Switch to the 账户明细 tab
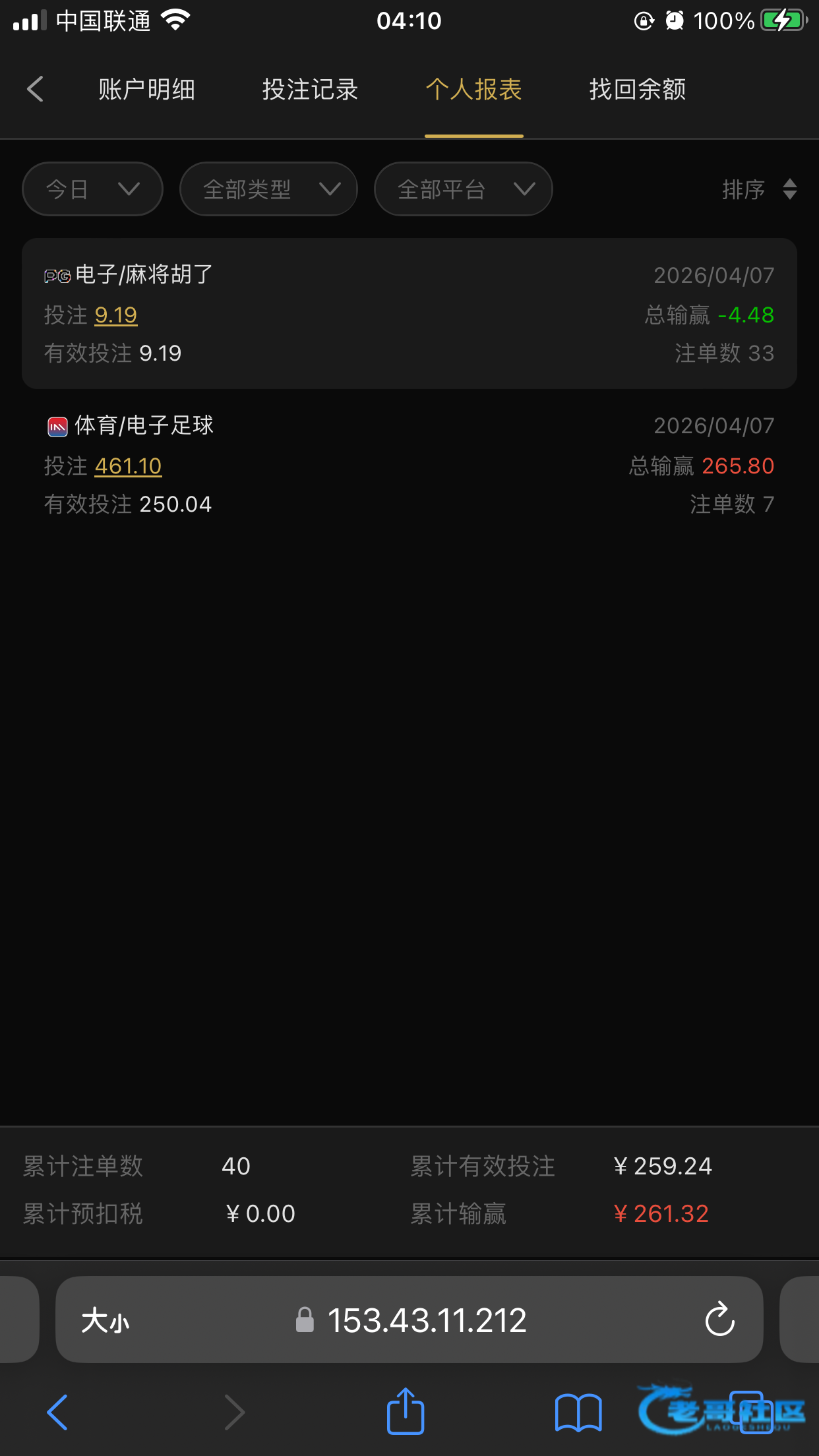This screenshot has width=819, height=1456. coord(146,89)
